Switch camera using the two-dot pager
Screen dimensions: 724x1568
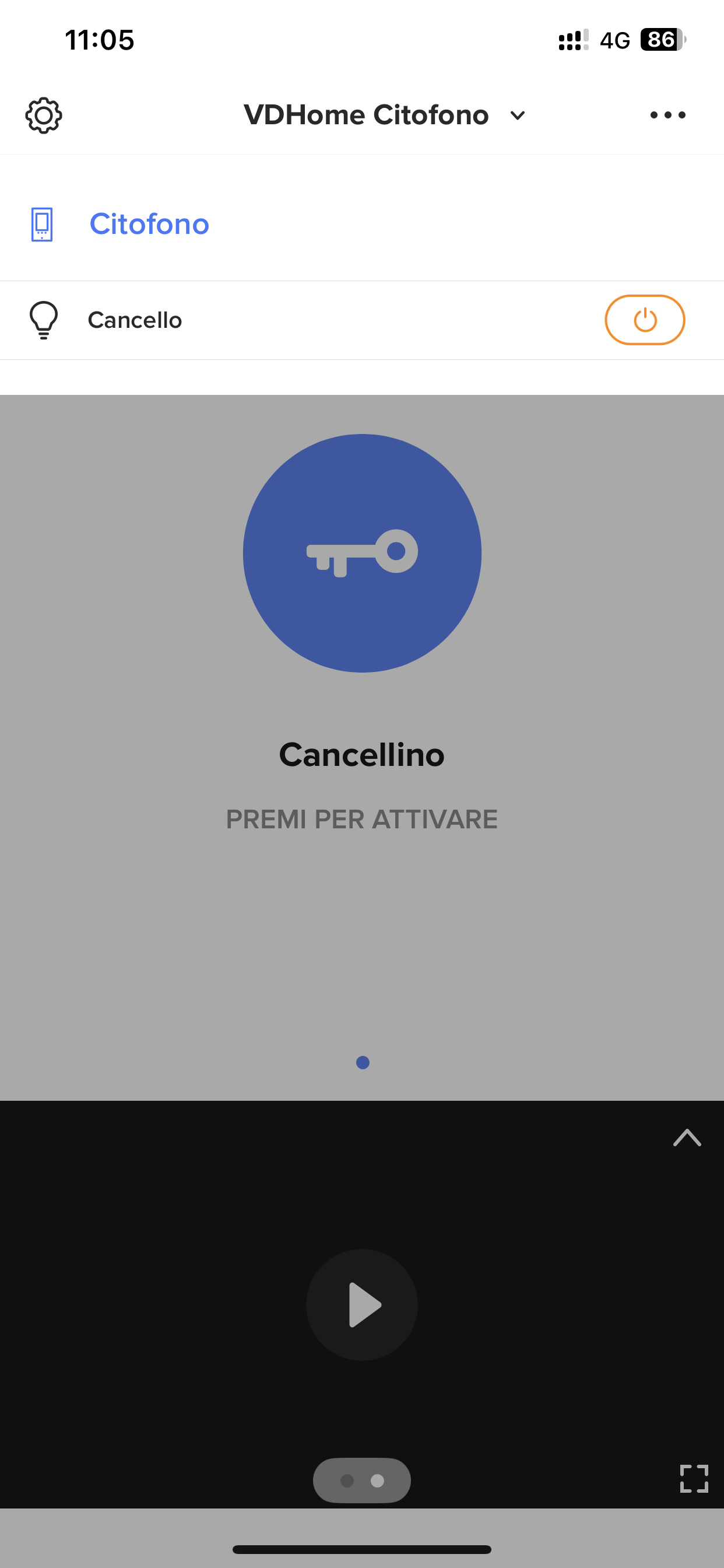tap(362, 1480)
